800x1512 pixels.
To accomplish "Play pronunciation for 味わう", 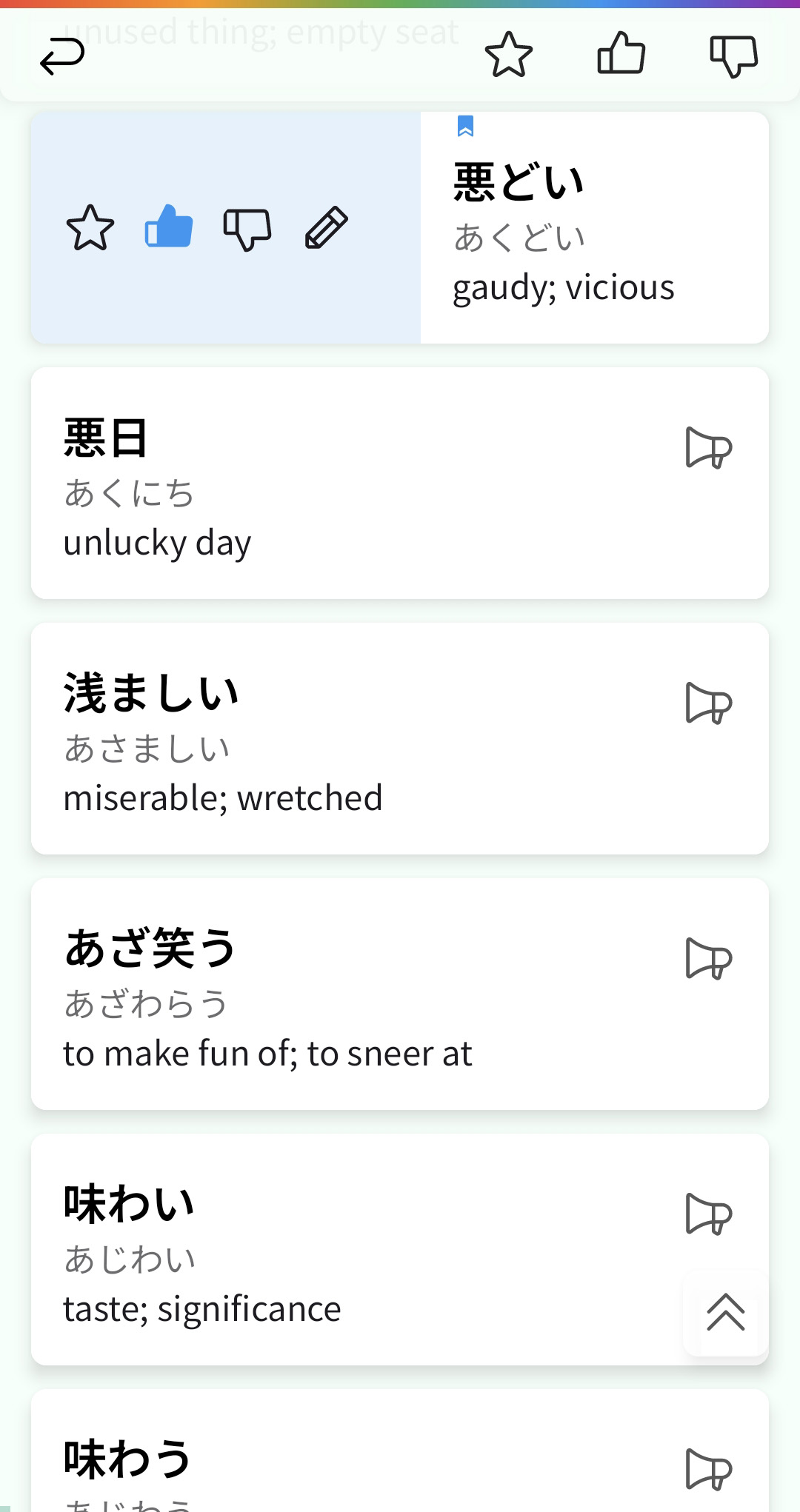I will tap(709, 1470).
